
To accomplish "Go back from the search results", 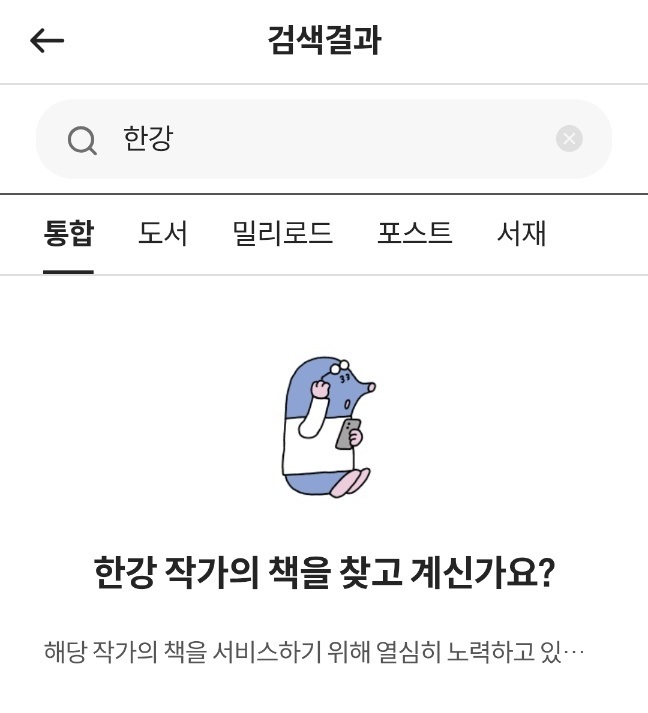I will [x=47, y=41].
